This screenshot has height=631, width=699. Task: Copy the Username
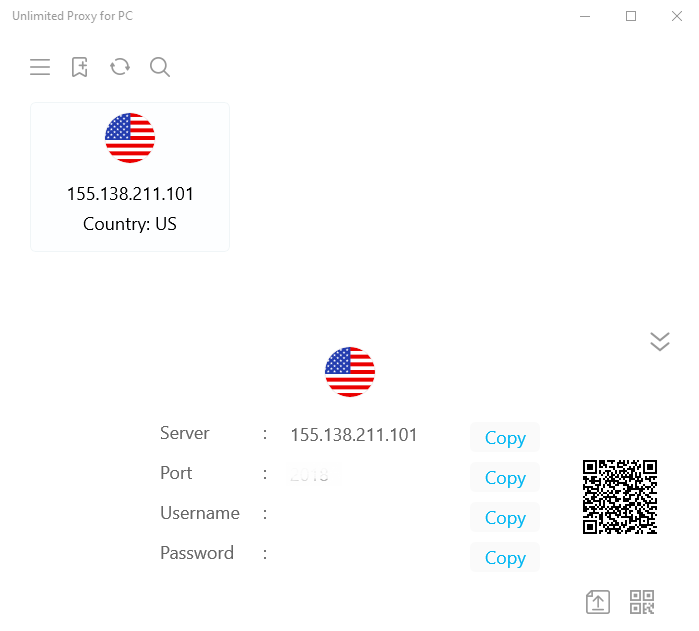(x=505, y=518)
